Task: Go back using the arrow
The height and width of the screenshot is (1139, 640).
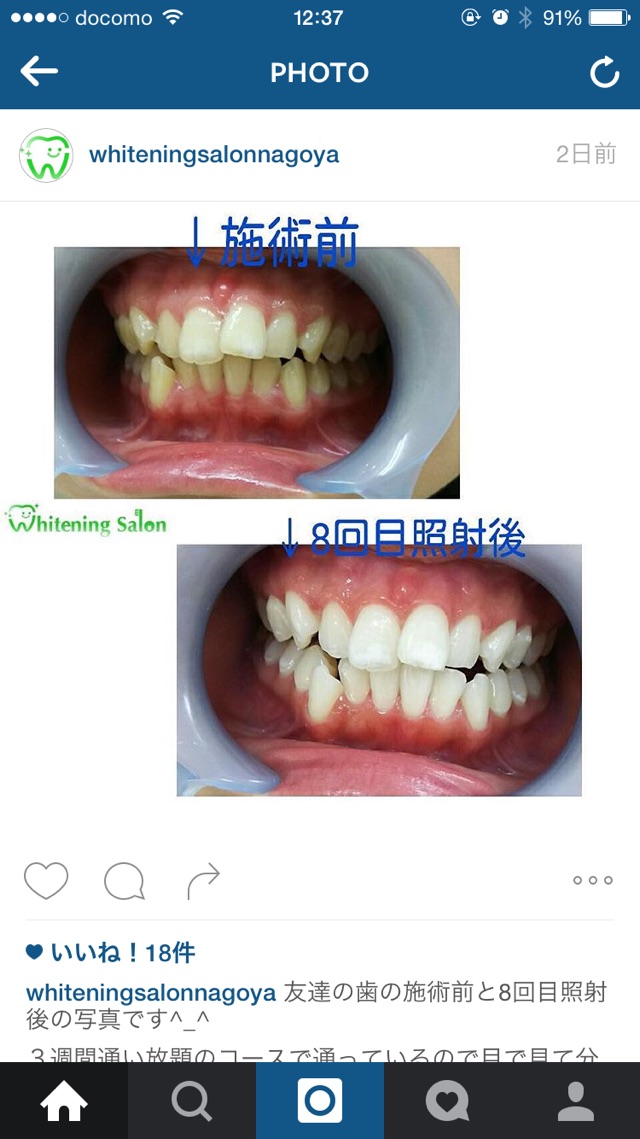Action: (x=40, y=72)
